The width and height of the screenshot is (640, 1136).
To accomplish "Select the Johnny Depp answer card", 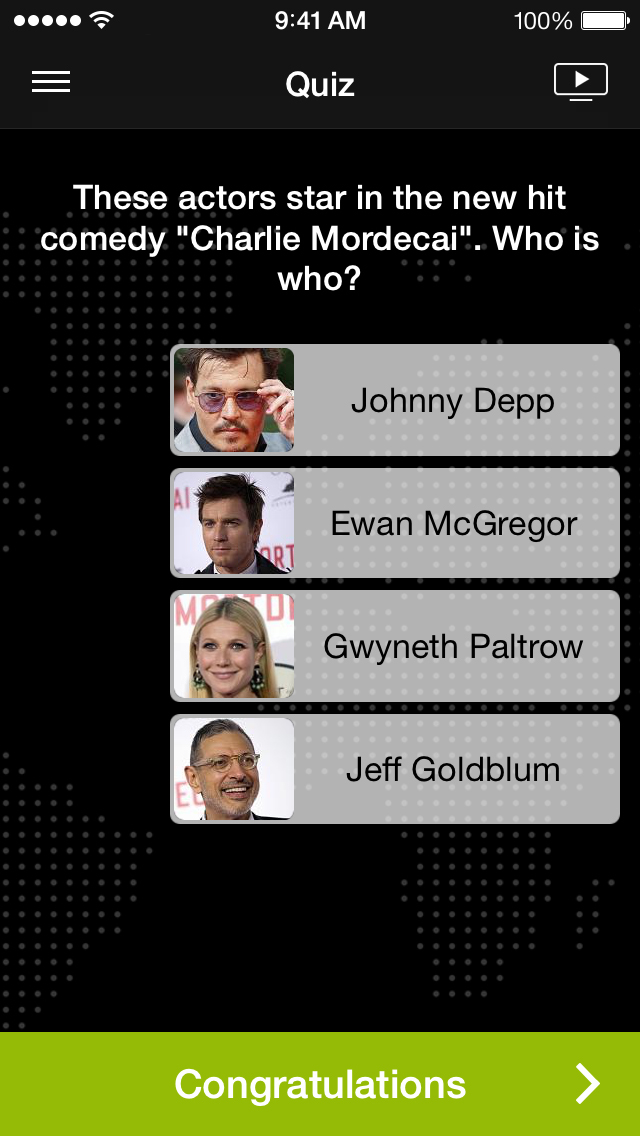I will (x=395, y=401).
